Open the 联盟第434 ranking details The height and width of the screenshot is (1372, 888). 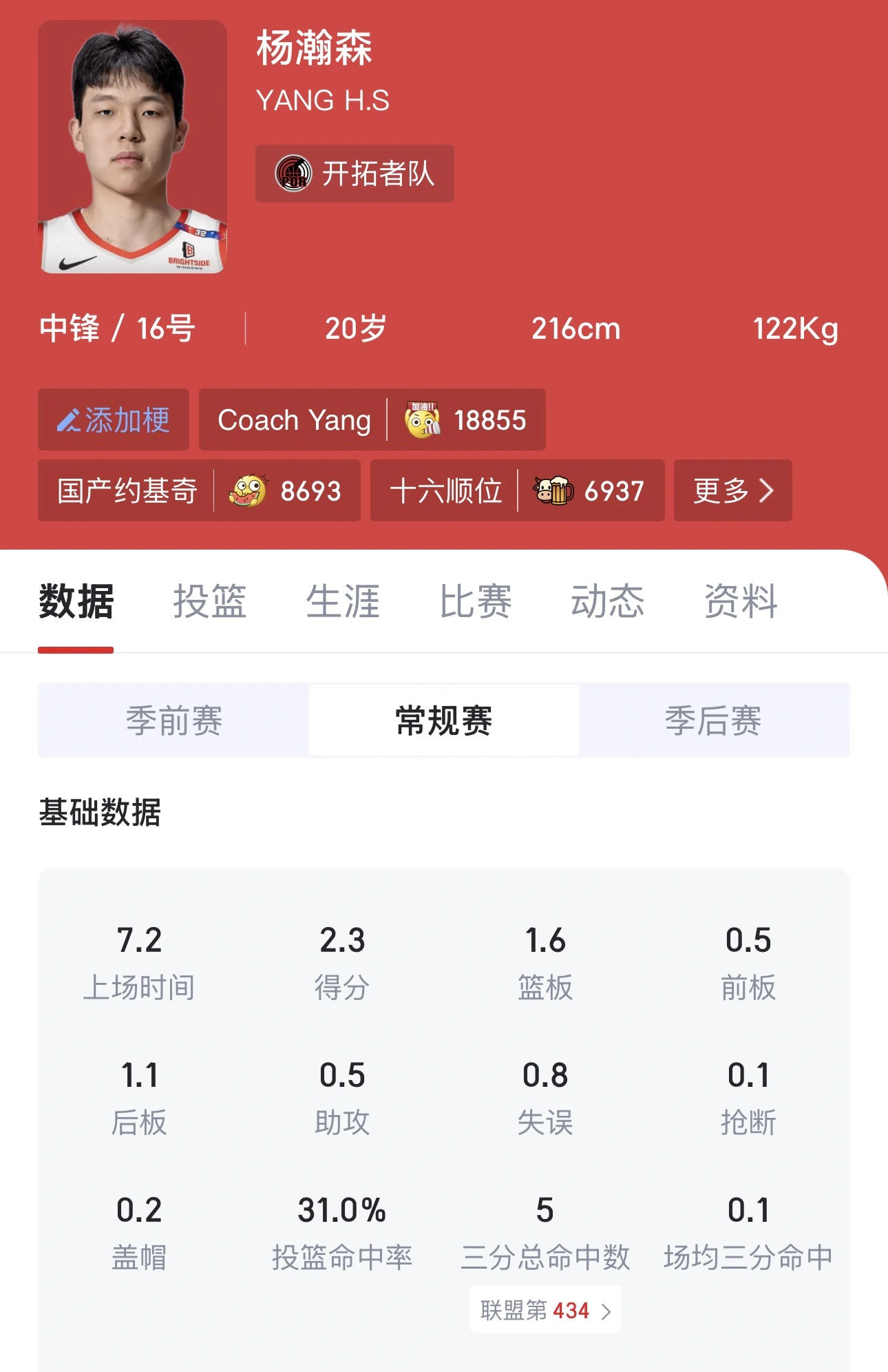click(544, 1310)
